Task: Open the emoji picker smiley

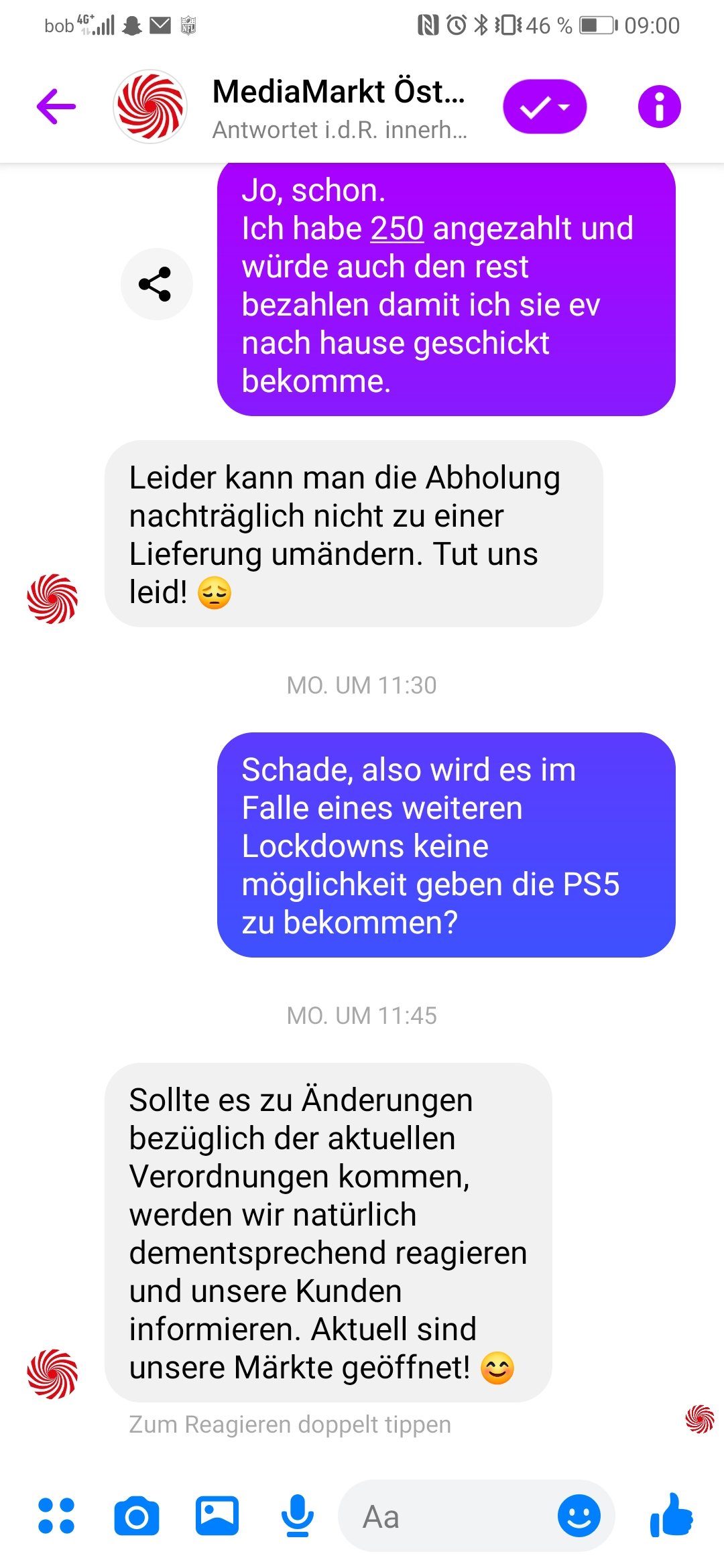Action: (579, 1516)
